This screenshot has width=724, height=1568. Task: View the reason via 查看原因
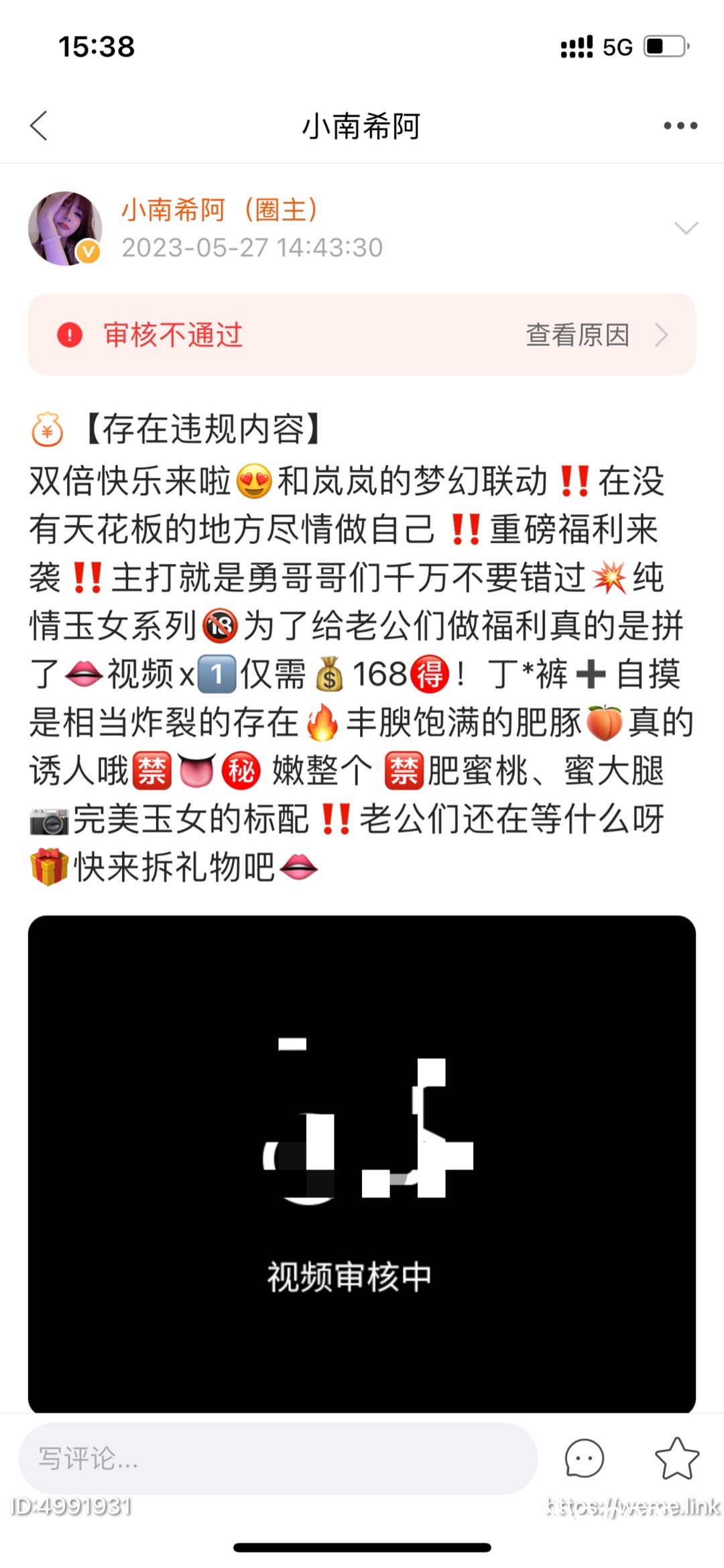[x=597, y=335]
